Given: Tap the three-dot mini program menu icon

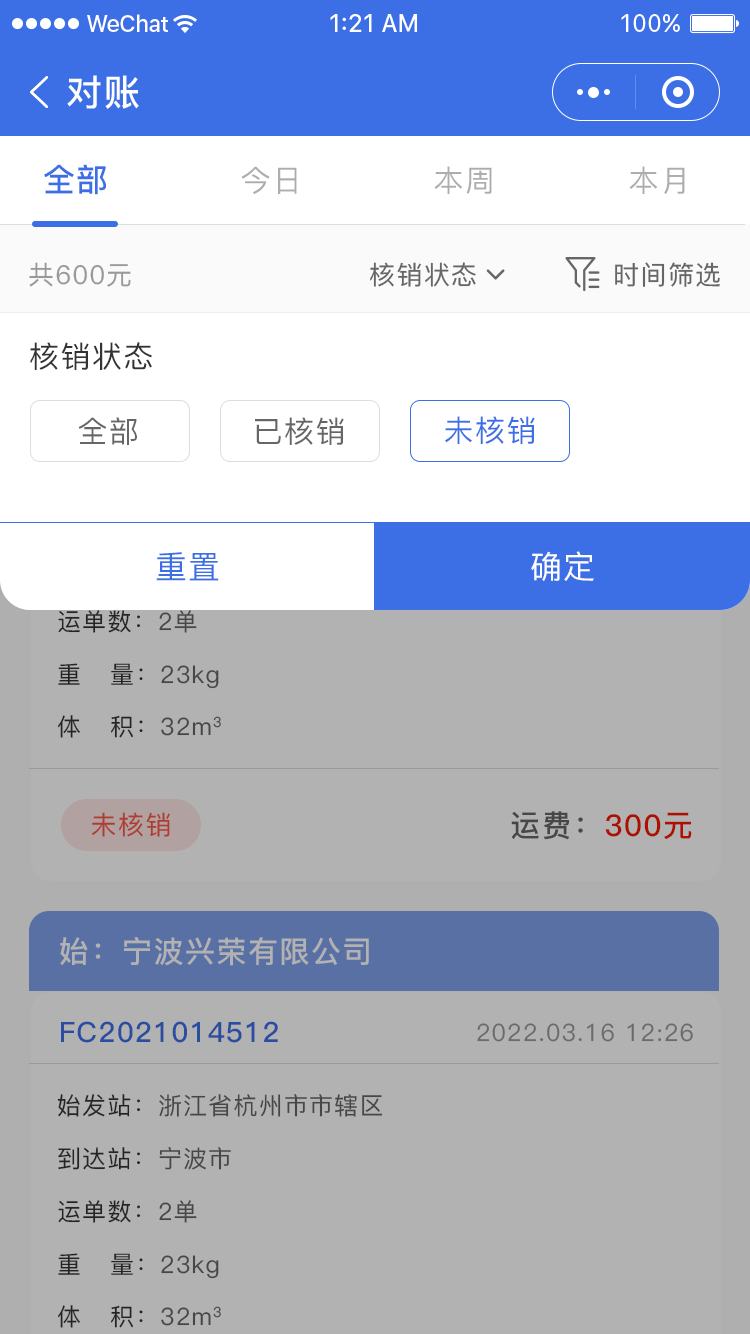Looking at the screenshot, I should (x=592, y=91).
